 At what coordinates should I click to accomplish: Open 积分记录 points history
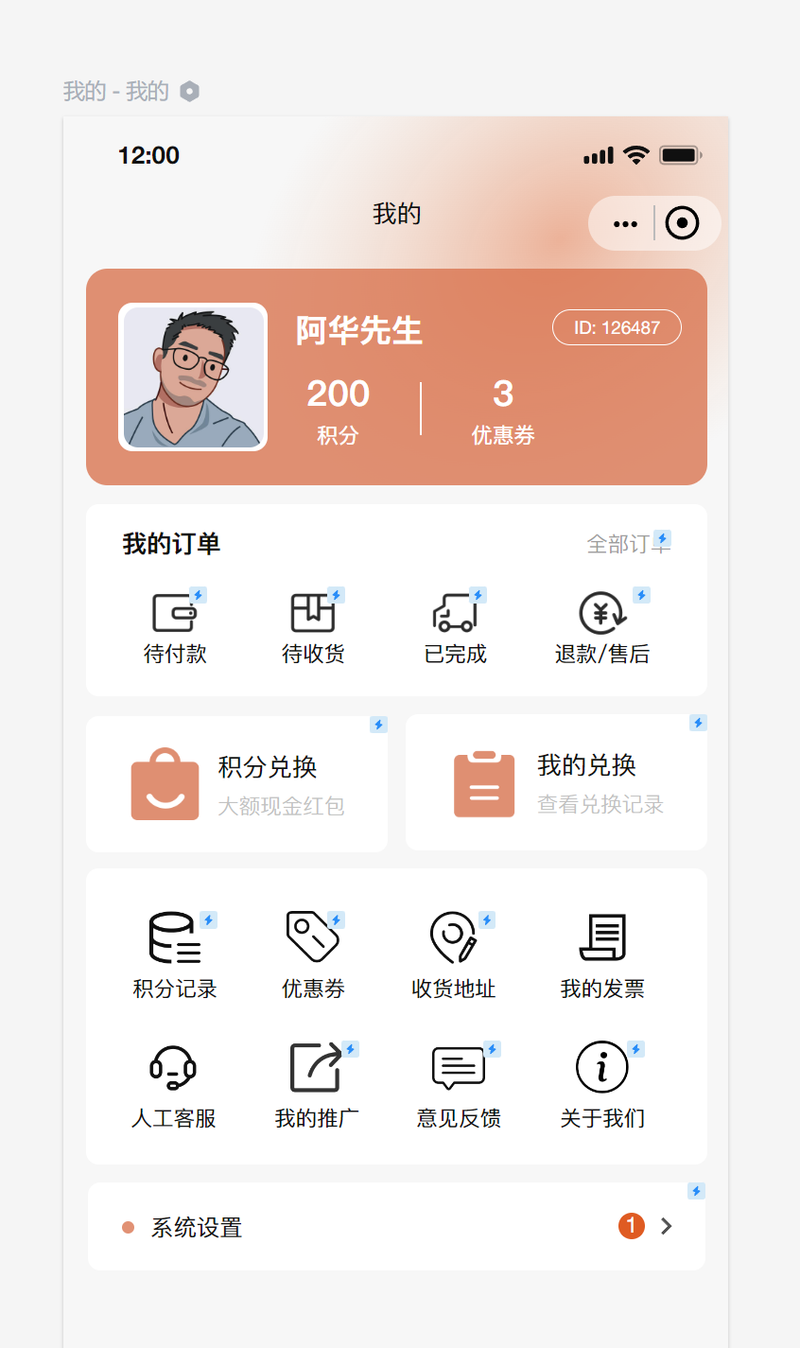(175, 955)
